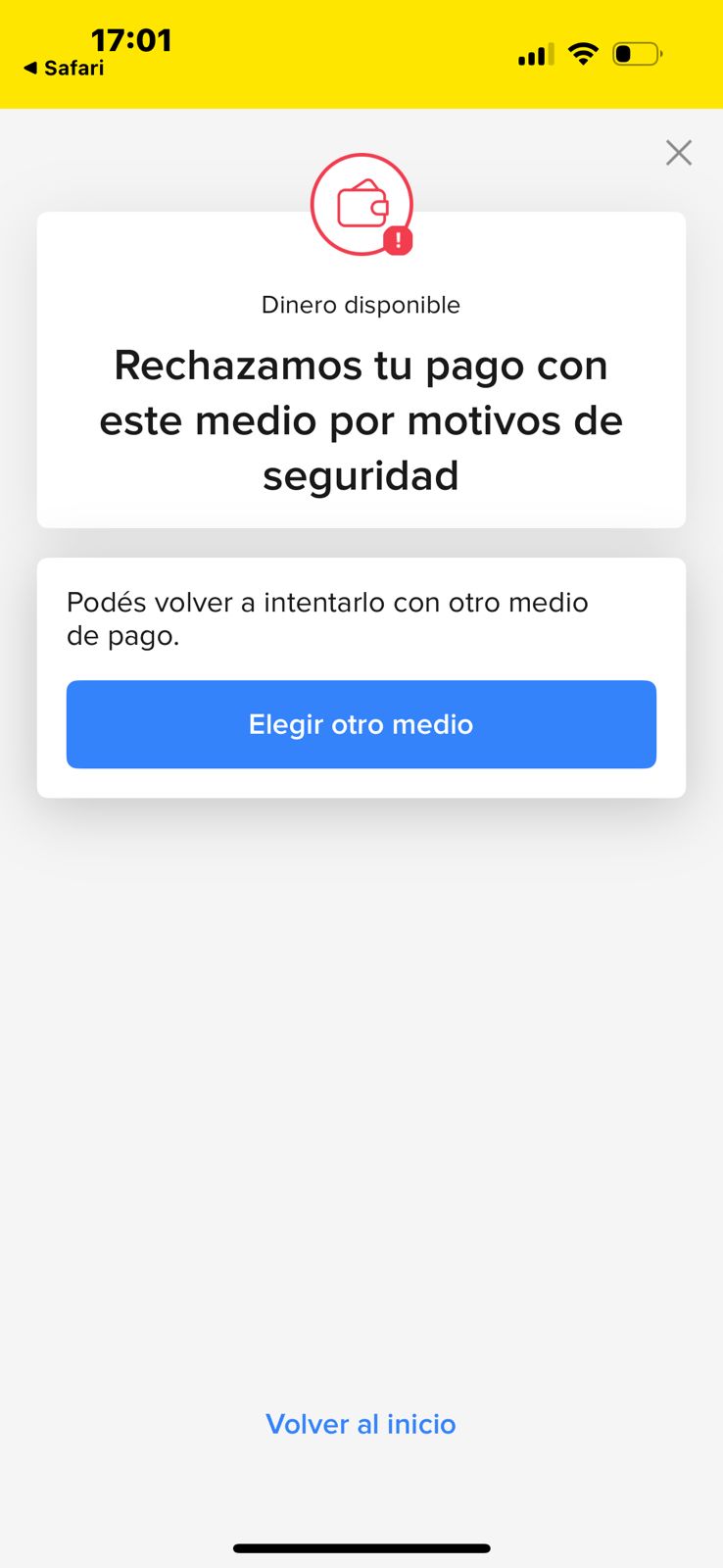Choose another payment method with Elegir otro medio

tap(361, 724)
